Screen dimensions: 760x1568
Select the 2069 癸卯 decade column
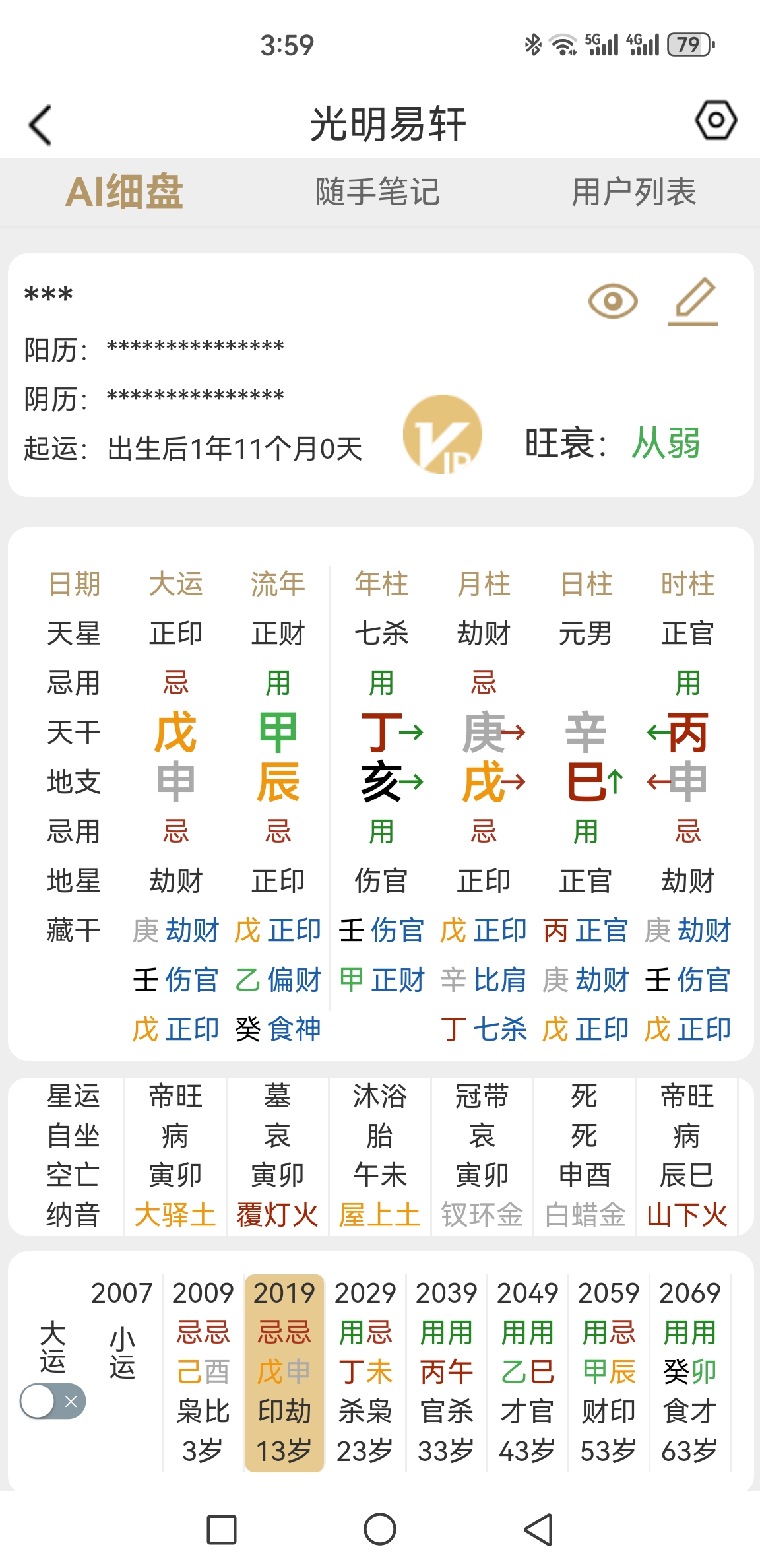tap(690, 1373)
